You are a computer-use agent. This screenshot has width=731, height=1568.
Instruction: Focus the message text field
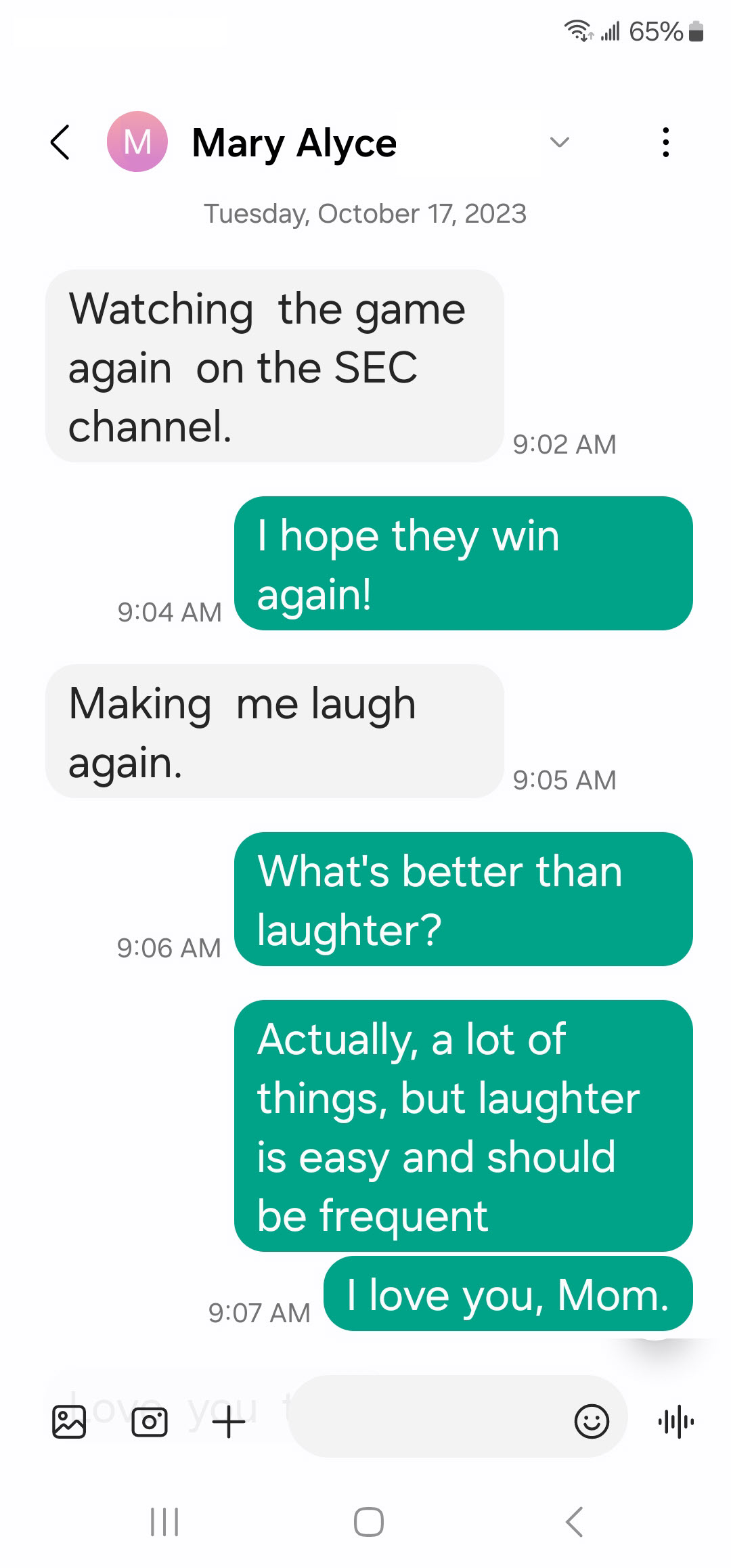(426, 1417)
